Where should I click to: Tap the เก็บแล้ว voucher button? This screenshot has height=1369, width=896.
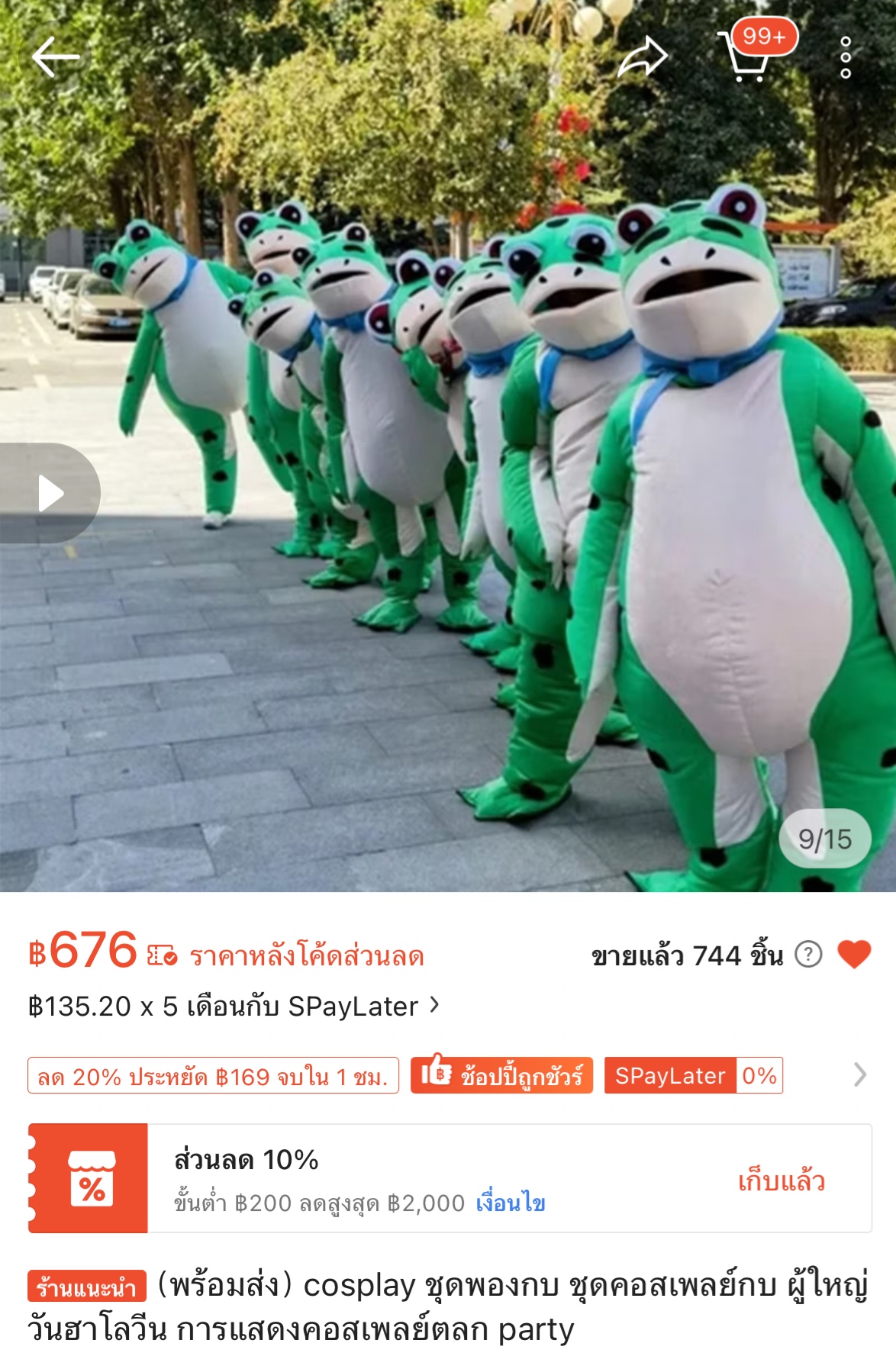coord(781,1181)
